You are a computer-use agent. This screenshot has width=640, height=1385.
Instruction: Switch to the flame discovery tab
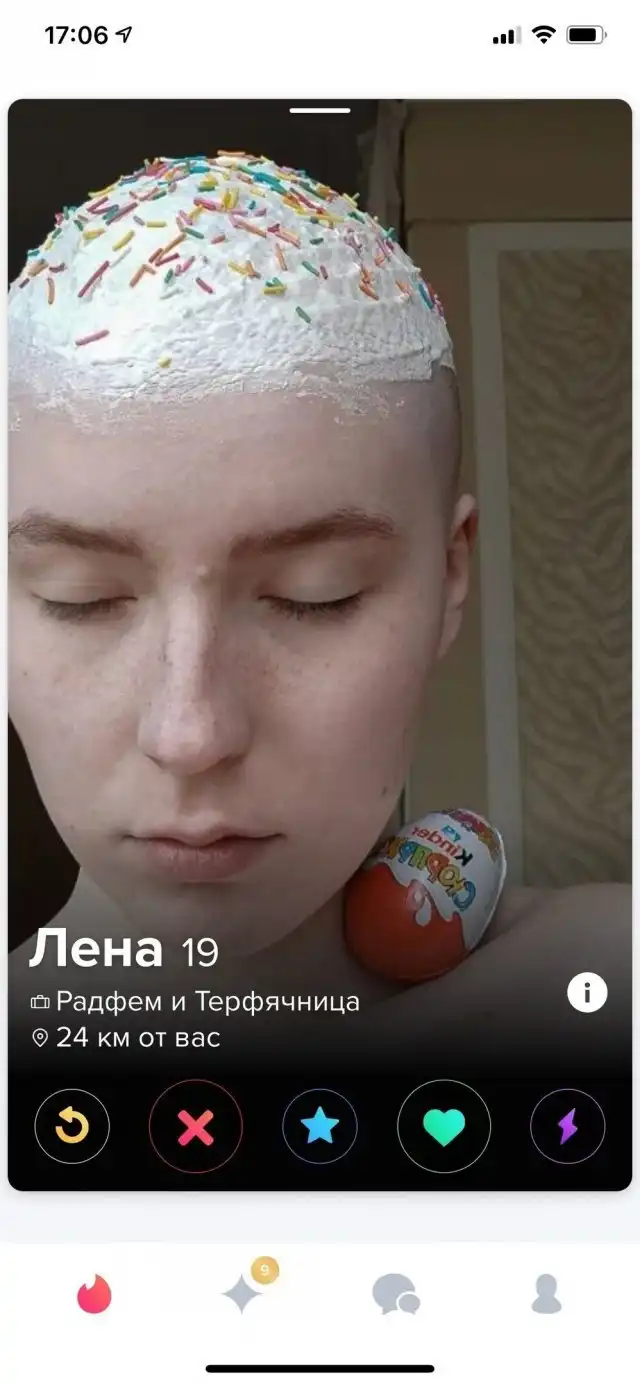95,1295
